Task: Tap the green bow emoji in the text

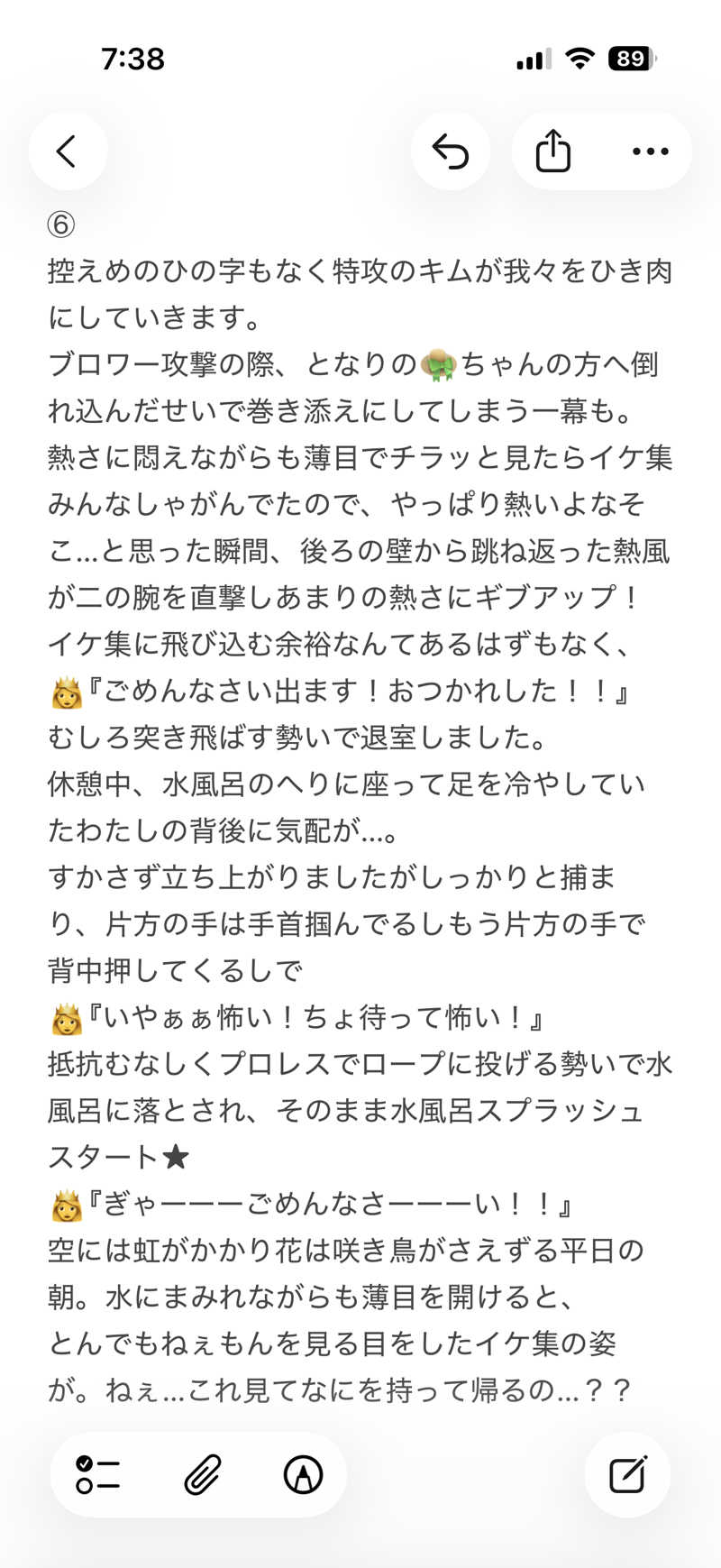Action: pos(441,363)
